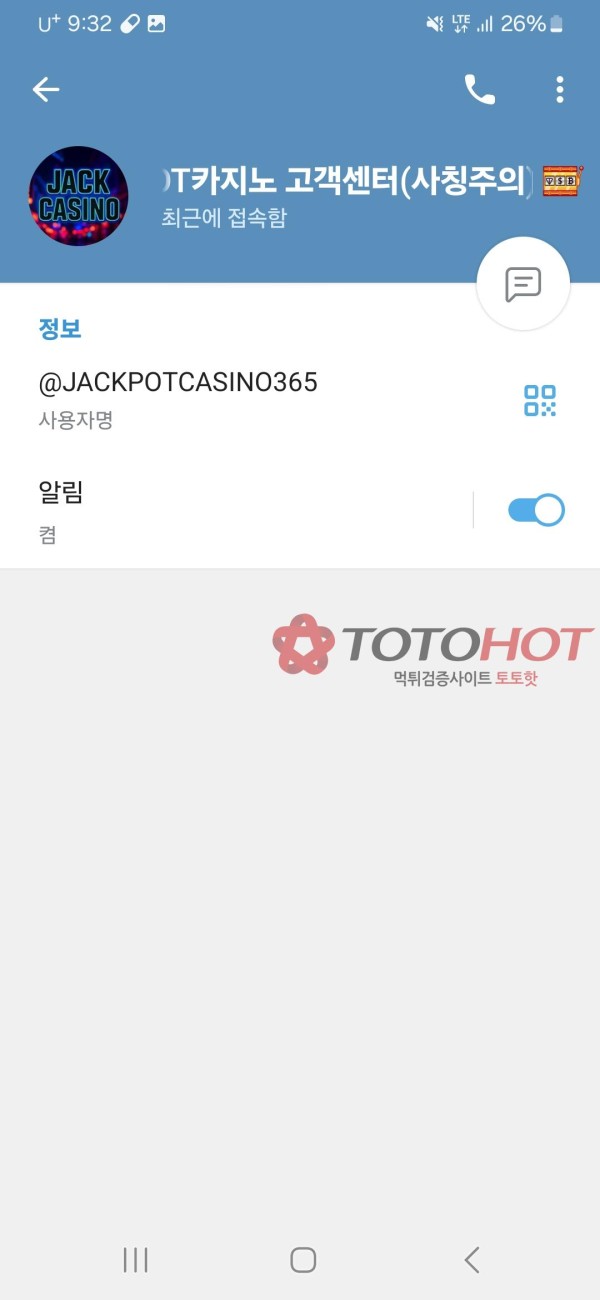Start a voice call with this contact
This screenshot has height=1300, width=600.
(x=479, y=90)
